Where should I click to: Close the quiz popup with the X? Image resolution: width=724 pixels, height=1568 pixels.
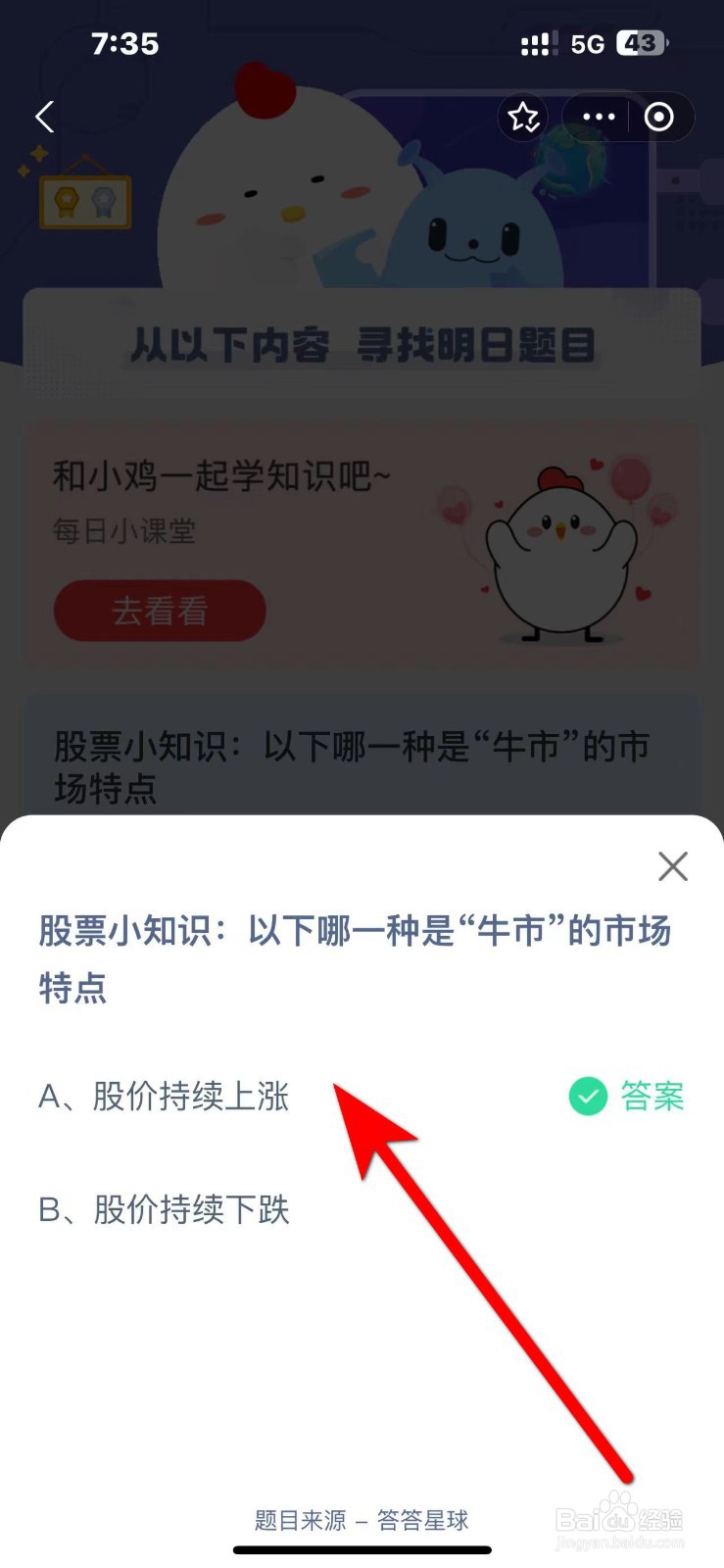pyautogui.click(x=673, y=866)
